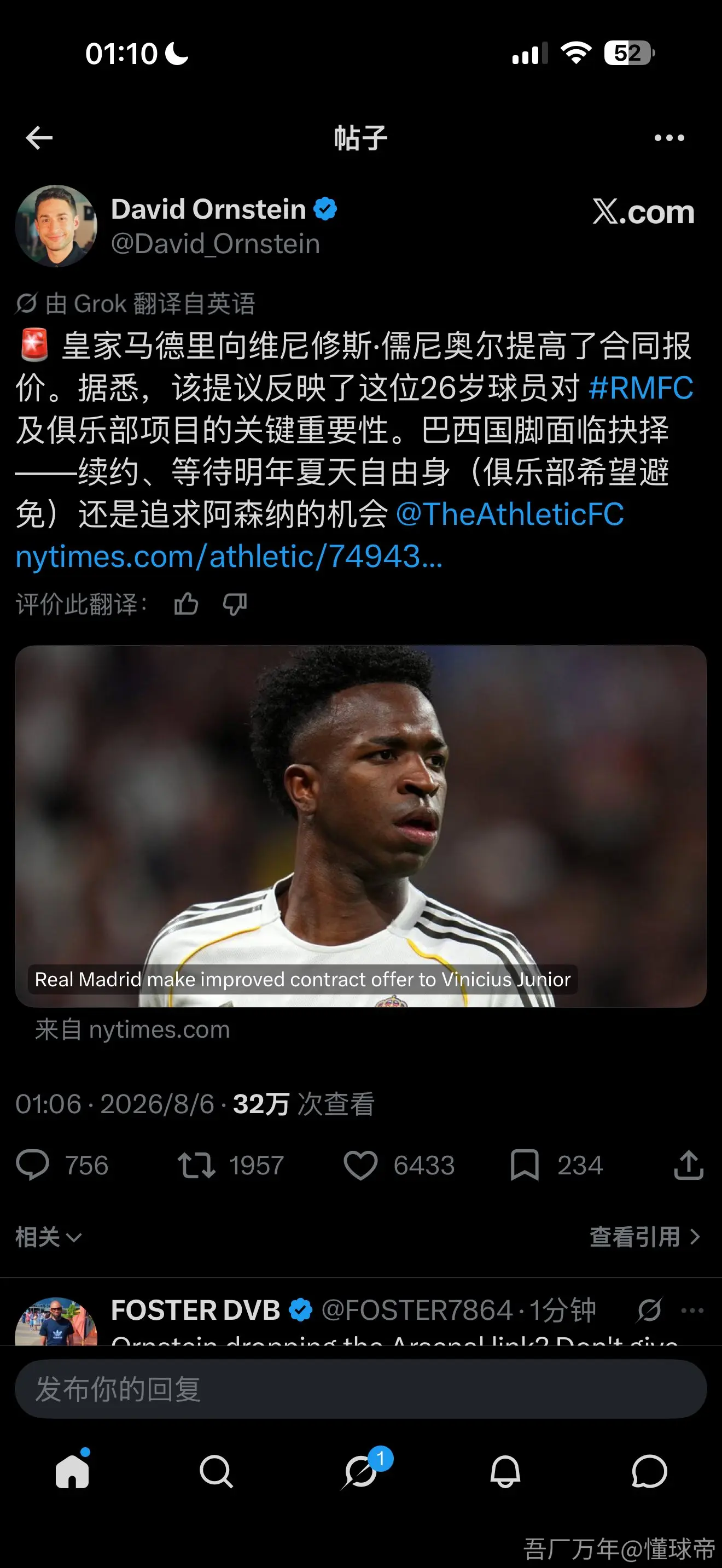Open the Vinicius Junior article card
722x1568 pixels.
click(x=361, y=826)
